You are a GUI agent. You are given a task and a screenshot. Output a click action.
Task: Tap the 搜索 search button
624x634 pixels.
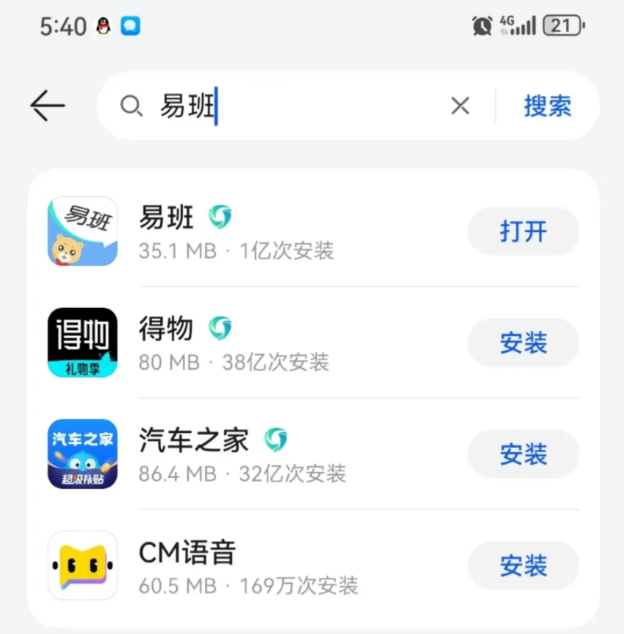click(x=547, y=106)
